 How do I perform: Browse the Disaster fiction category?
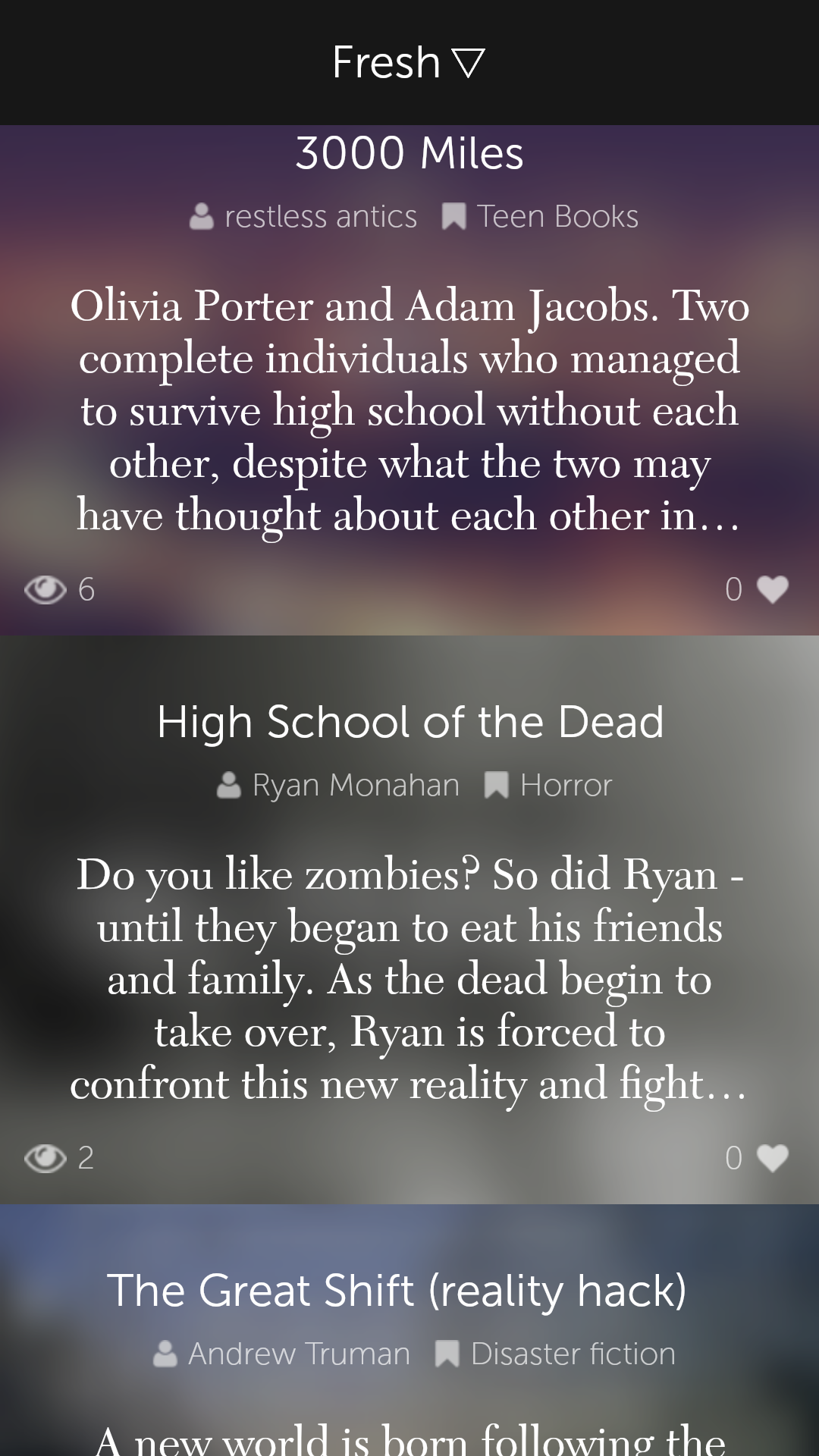tap(555, 1354)
